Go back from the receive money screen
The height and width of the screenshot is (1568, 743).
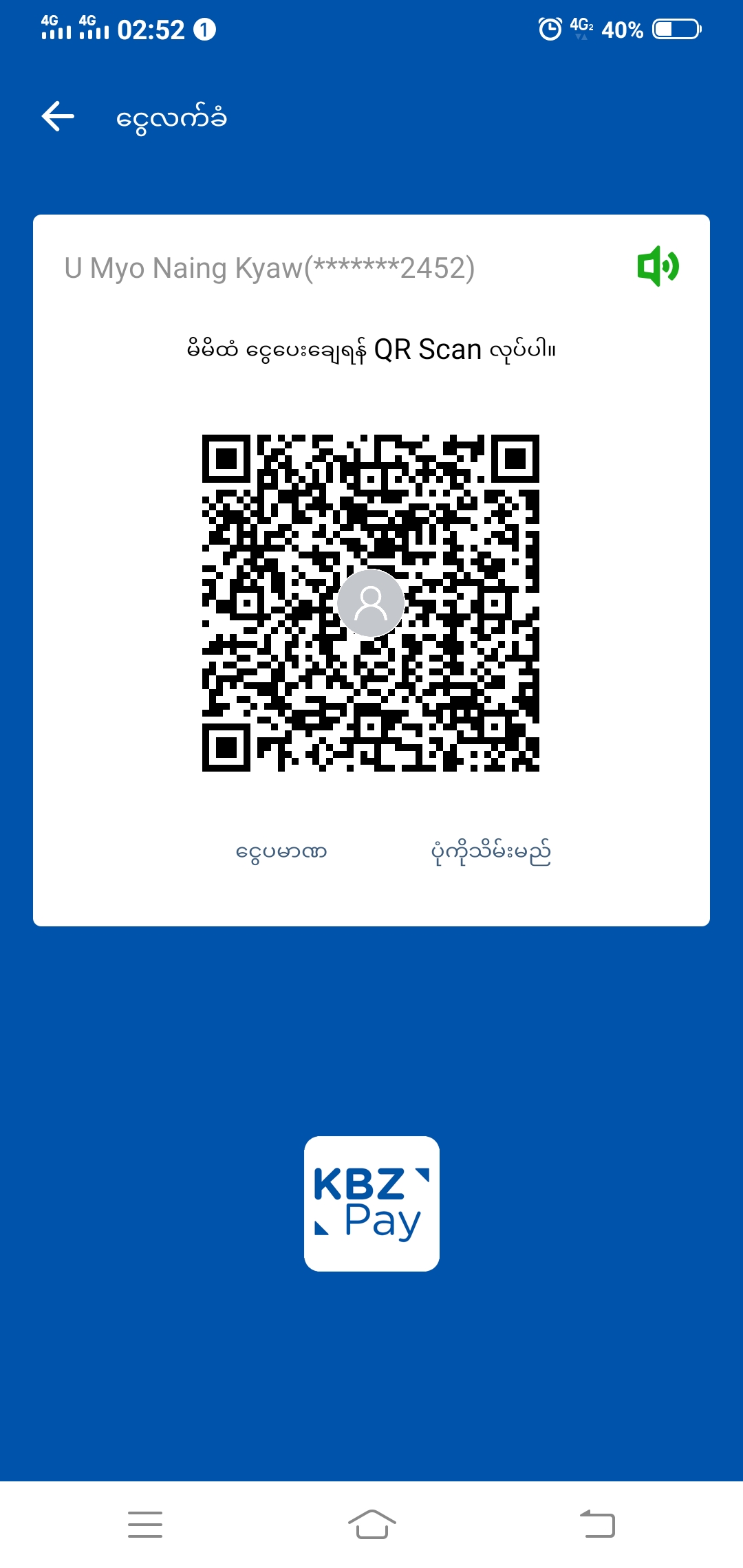tap(58, 116)
